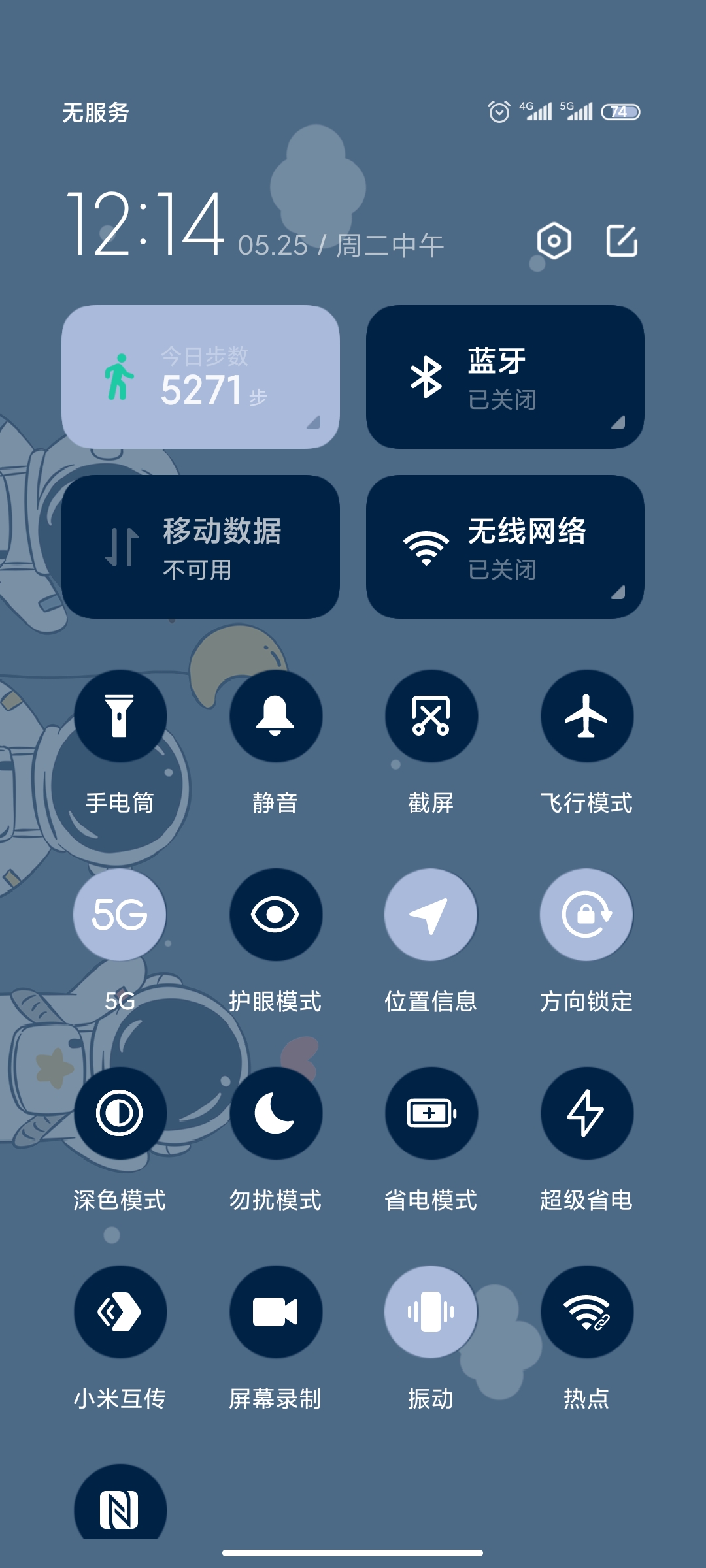Enable silent mode (静音)
This screenshot has height=1568, width=706.
(275, 716)
